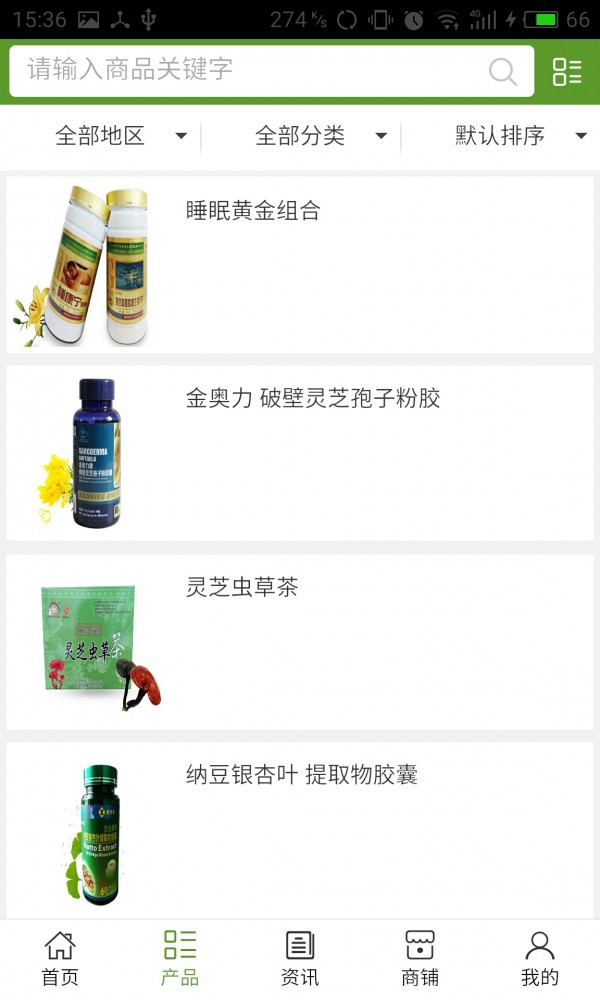This screenshot has height=1000, width=600.
Task: Tap the product keyword search field
Action: tap(250, 70)
